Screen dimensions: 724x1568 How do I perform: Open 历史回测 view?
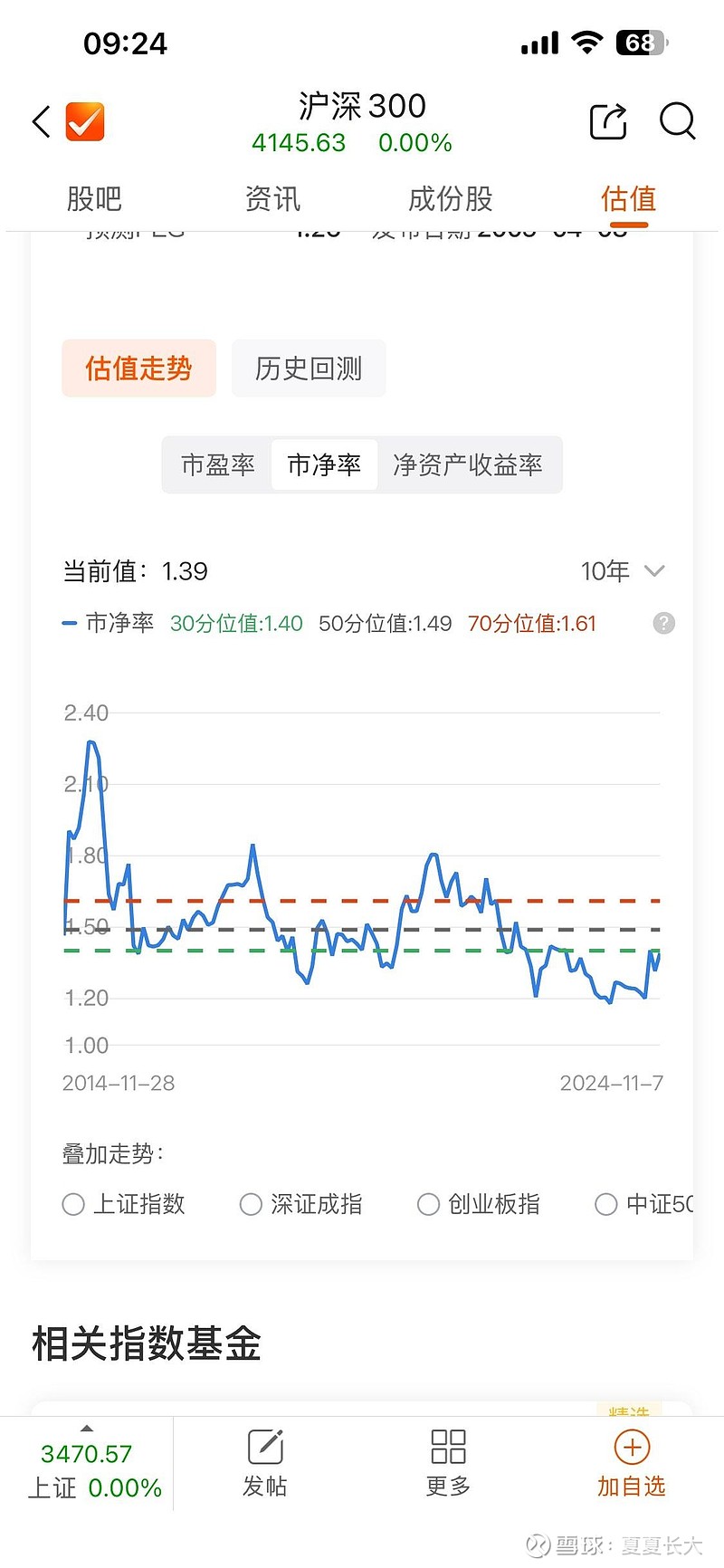pos(309,368)
